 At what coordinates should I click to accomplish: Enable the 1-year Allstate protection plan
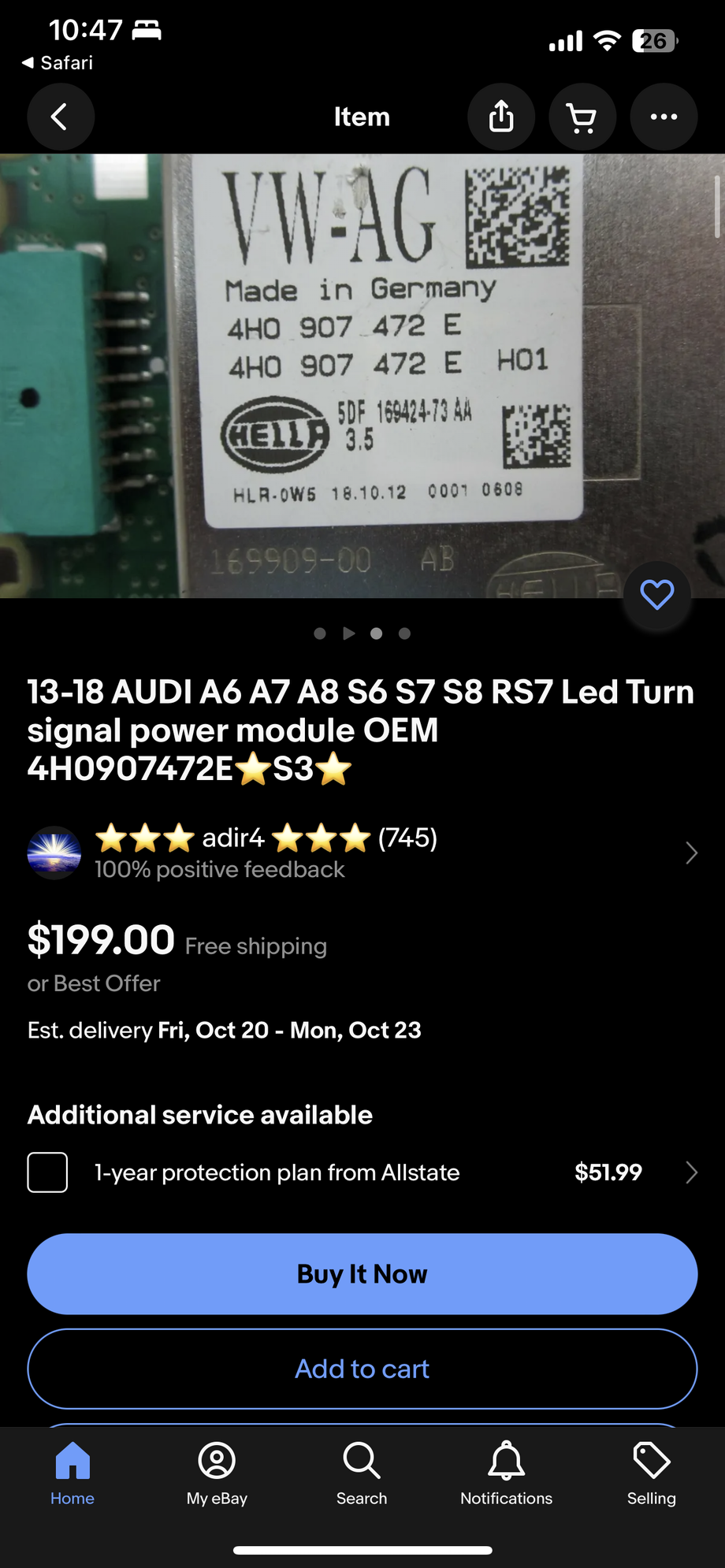click(x=47, y=1172)
